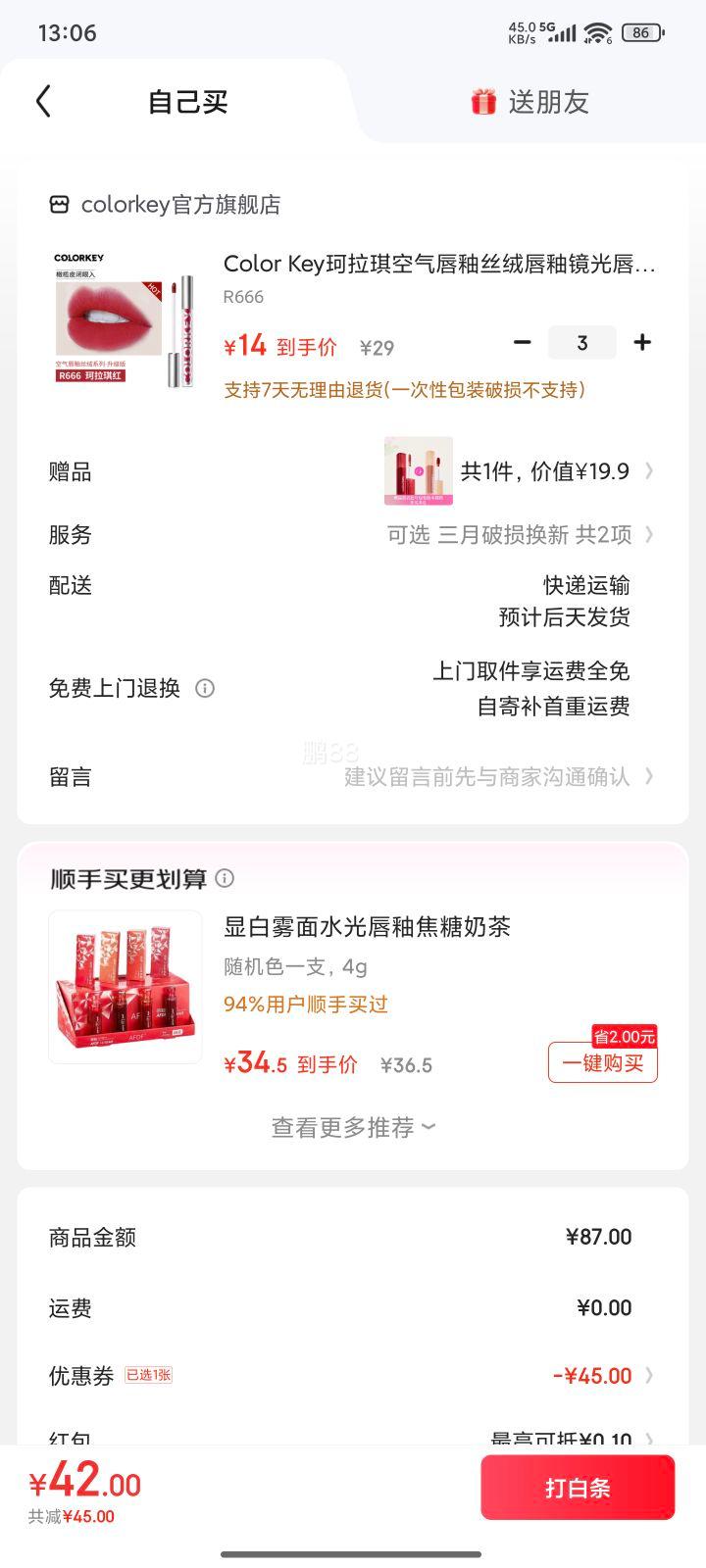Tap 一键购买 for the 焦糖奶茶 lip glaze
The image size is (706, 1568).
[x=602, y=1063]
